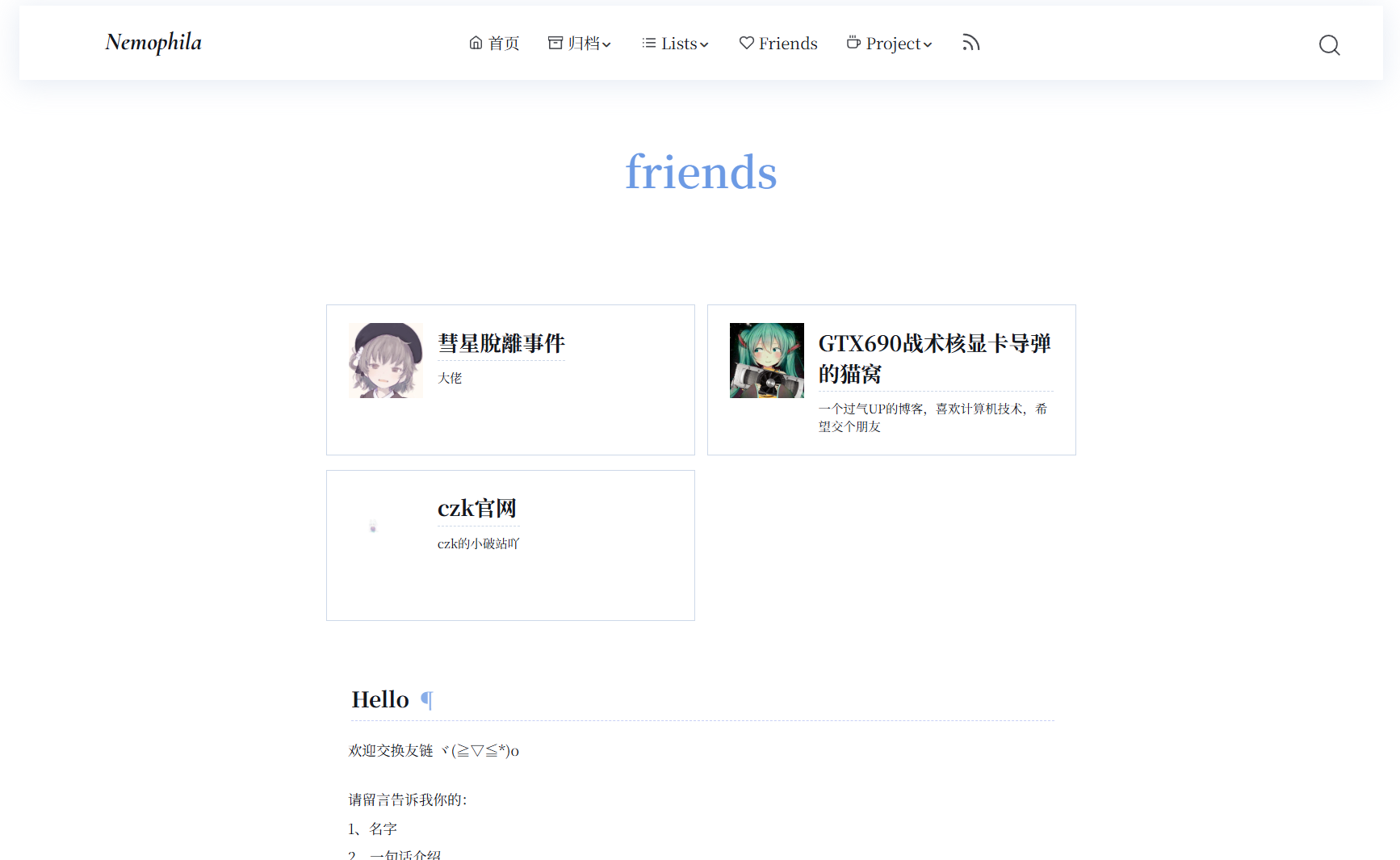Tap the anchor mark beside Hello
This screenshot has height=860, width=1400.
tap(427, 700)
